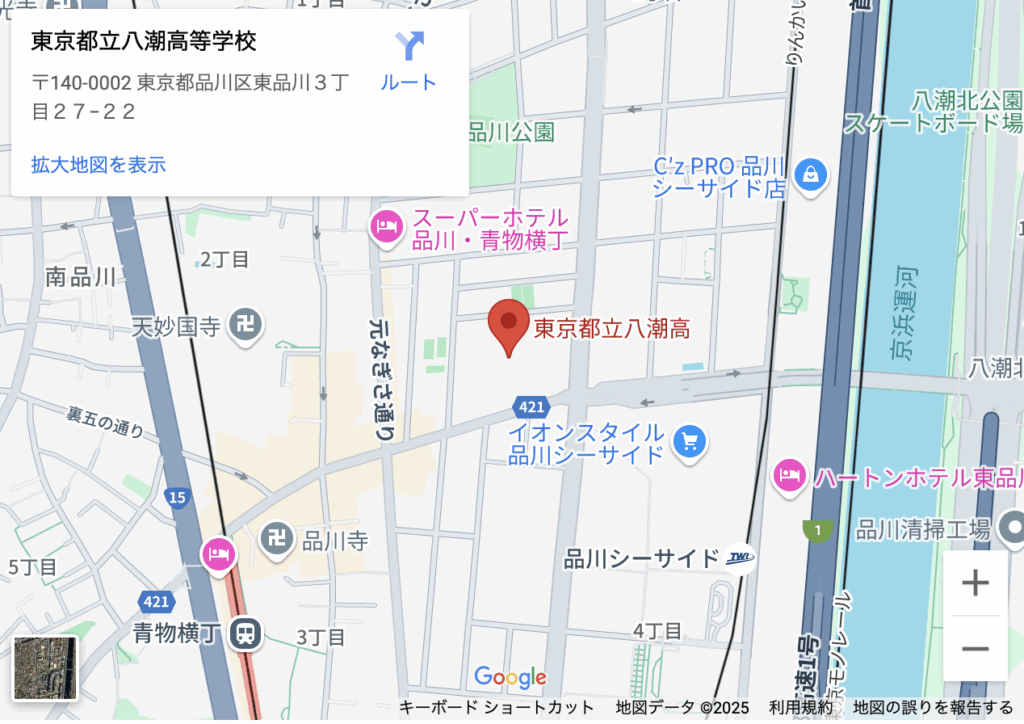Viewport: 1024px width, 724px height.
Task: Open the larger map view link
Action: click(x=98, y=165)
